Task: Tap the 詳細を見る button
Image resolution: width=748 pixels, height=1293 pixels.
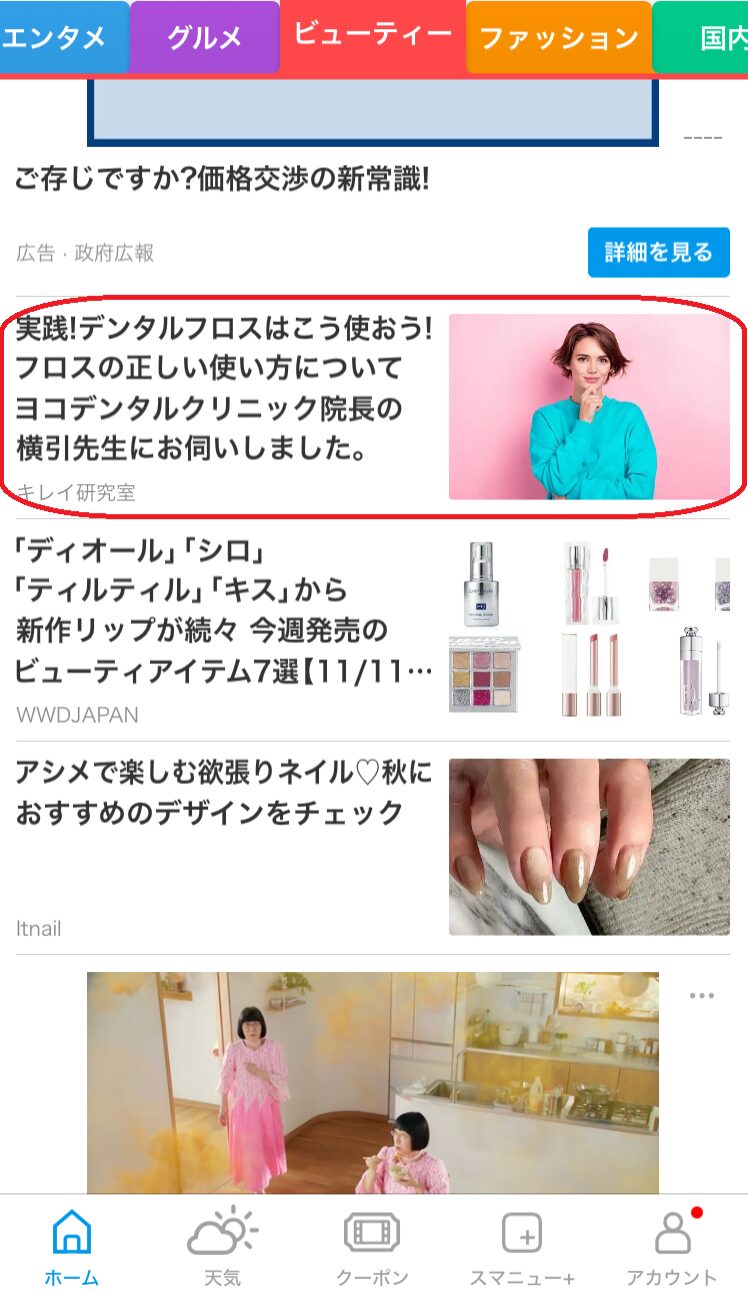Action: click(658, 252)
